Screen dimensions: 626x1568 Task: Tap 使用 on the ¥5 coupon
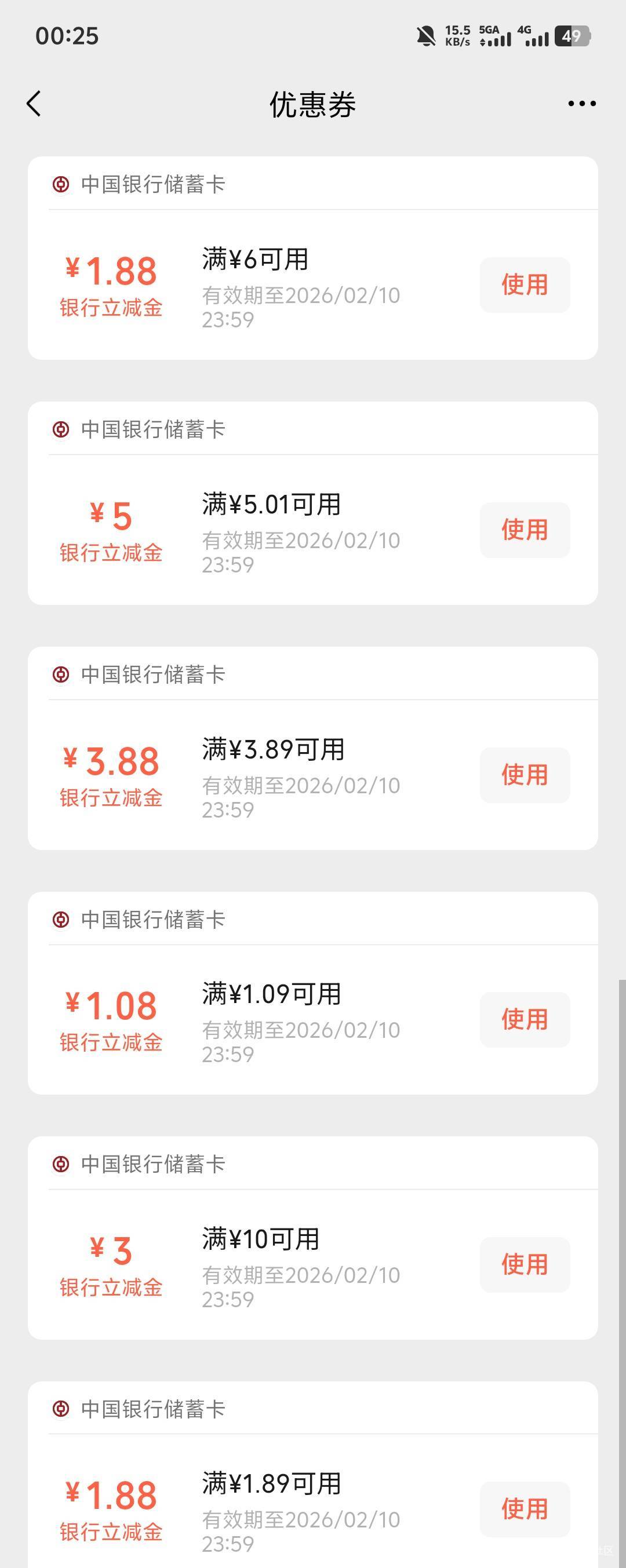pyautogui.click(x=525, y=530)
